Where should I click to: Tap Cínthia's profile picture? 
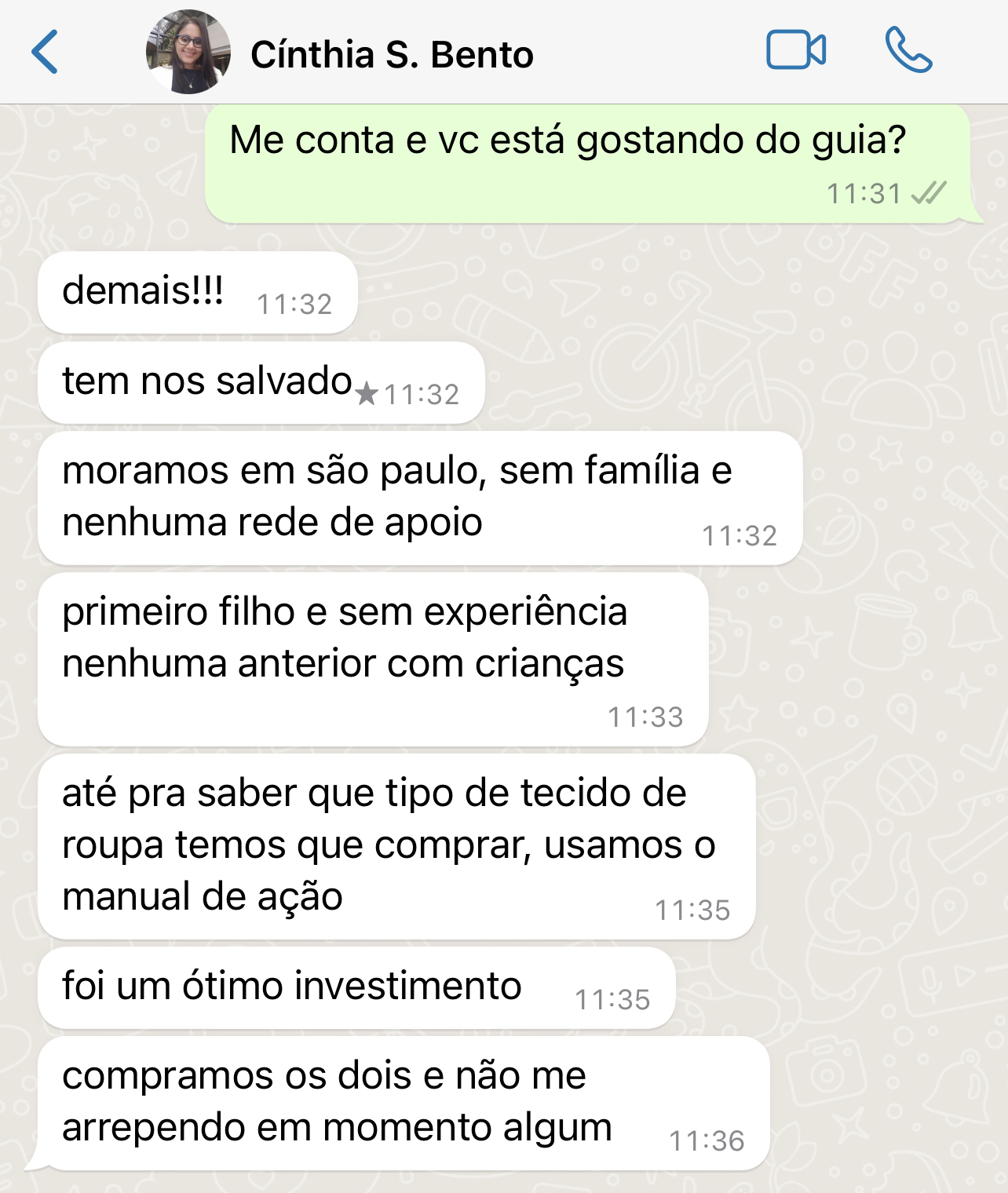(x=188, y=53)
